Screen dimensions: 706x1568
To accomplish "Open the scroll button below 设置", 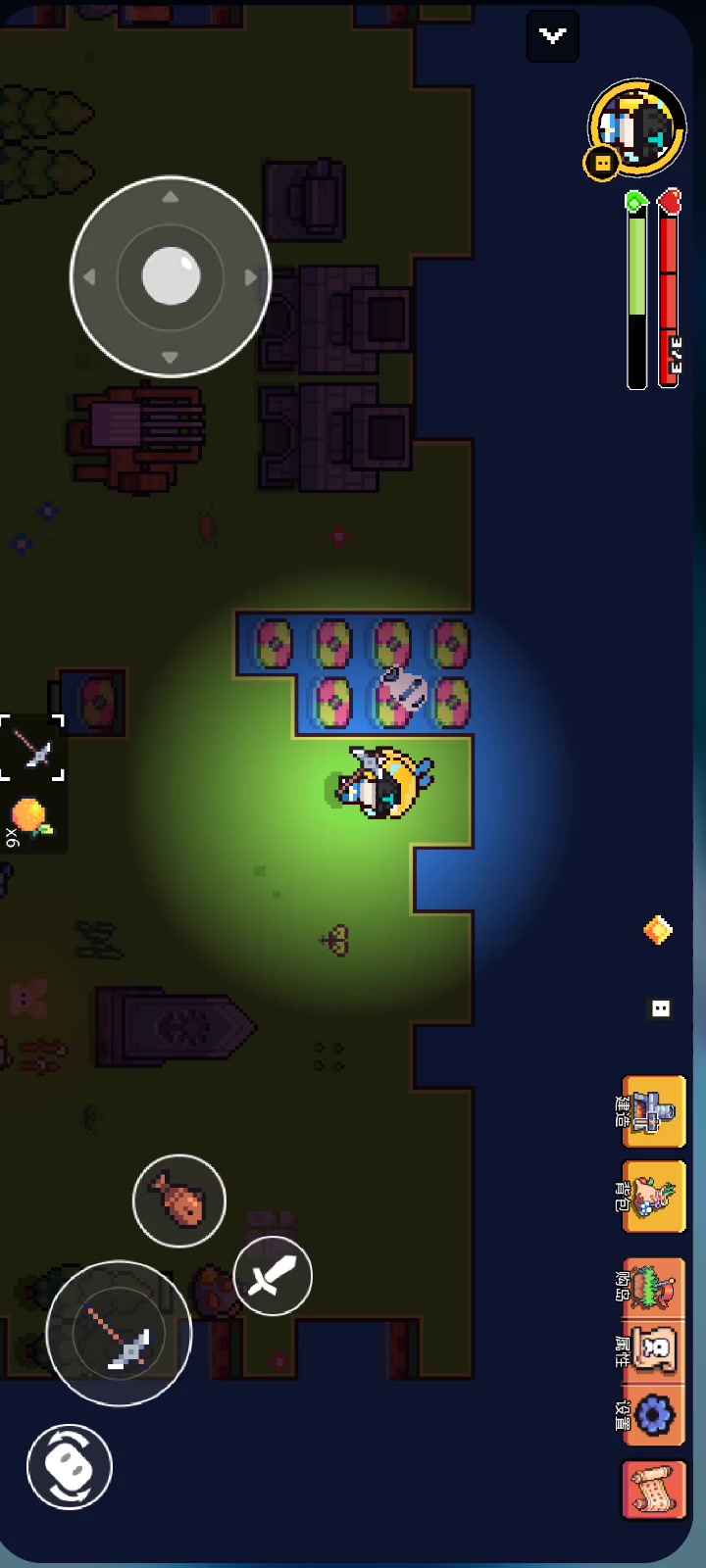I will pyautogui.click(x=653, y=1490).
